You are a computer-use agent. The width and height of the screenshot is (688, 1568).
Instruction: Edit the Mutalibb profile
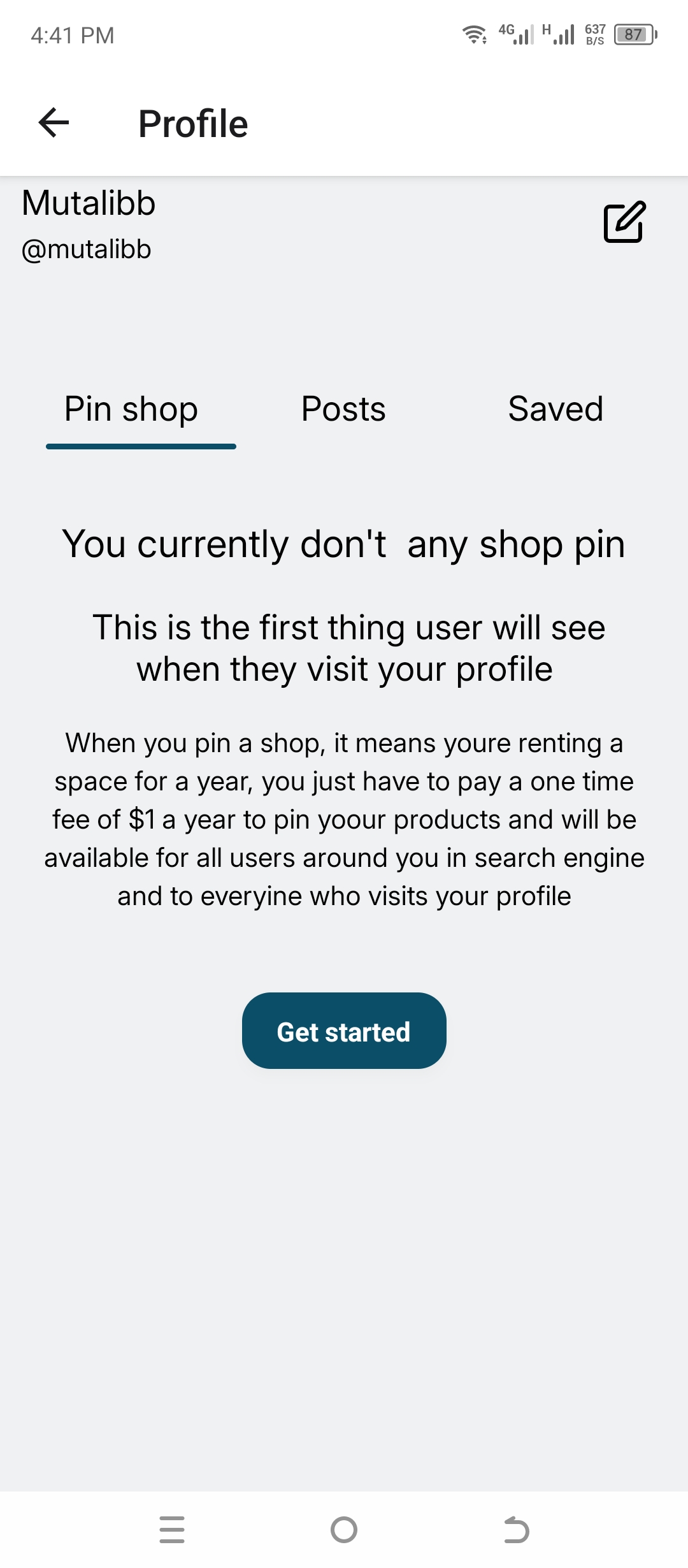pyautogui.click(x=624, y=222)
